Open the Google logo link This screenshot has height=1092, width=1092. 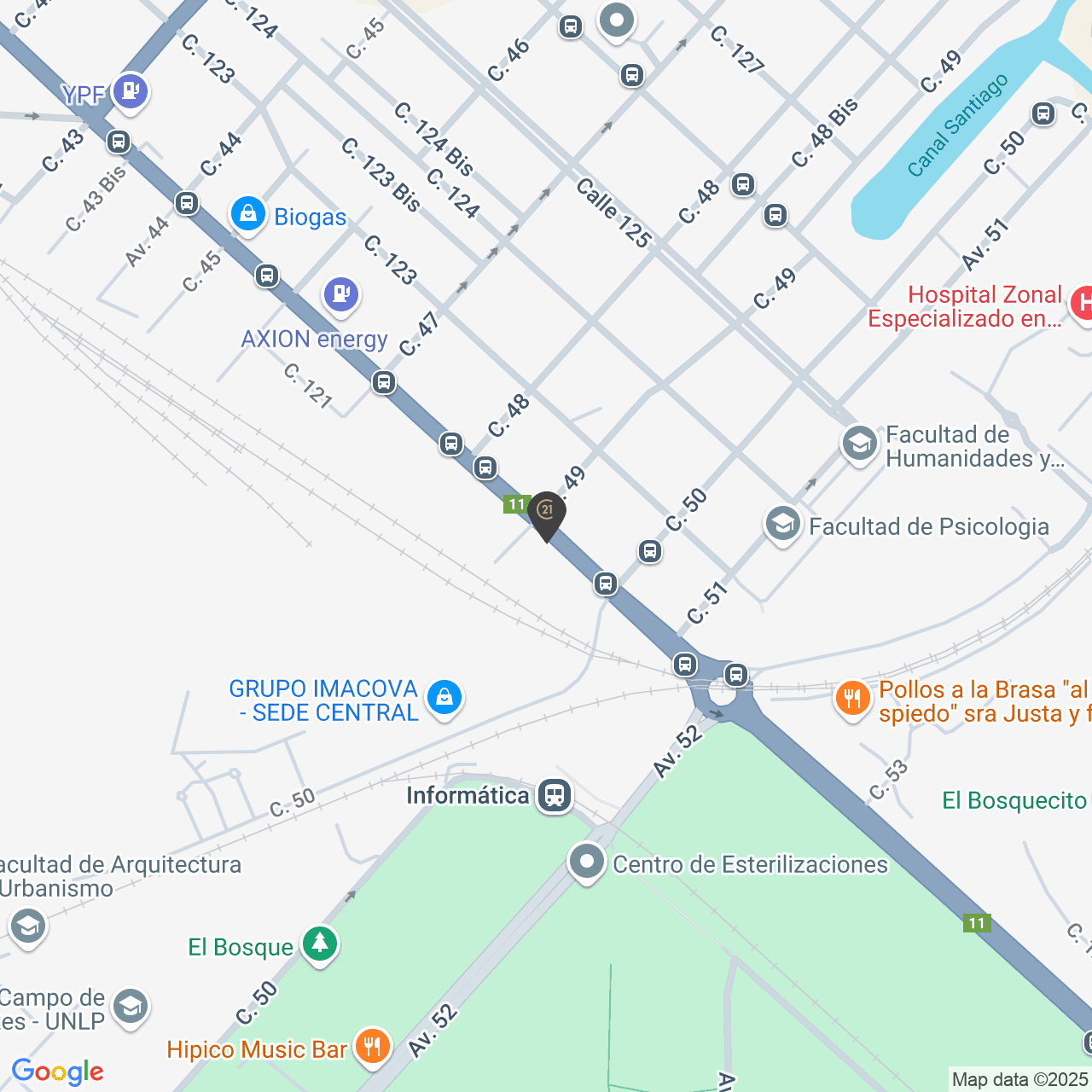[58, 1072]
